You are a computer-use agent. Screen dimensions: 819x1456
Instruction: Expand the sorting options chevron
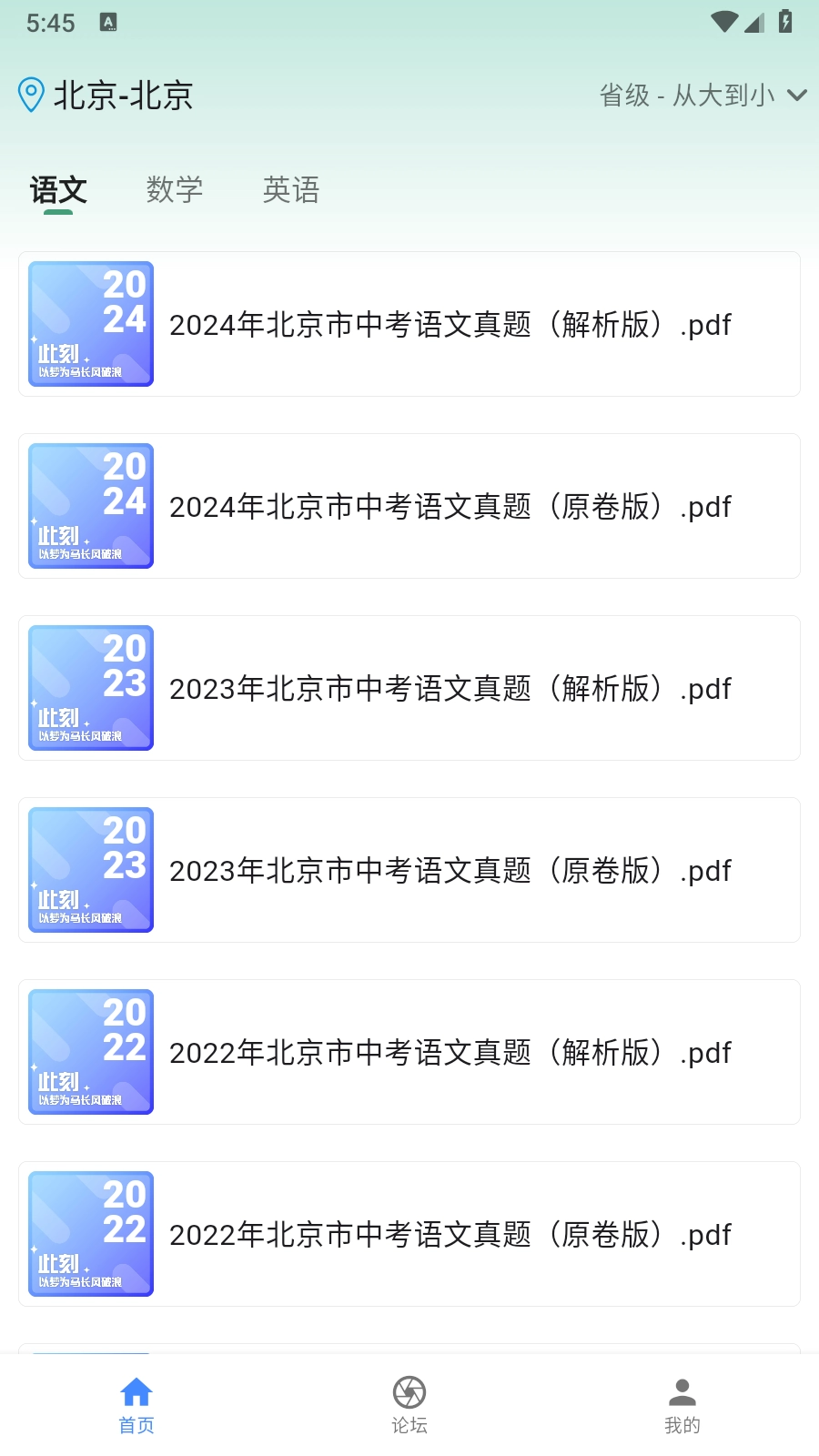[797, 95]
